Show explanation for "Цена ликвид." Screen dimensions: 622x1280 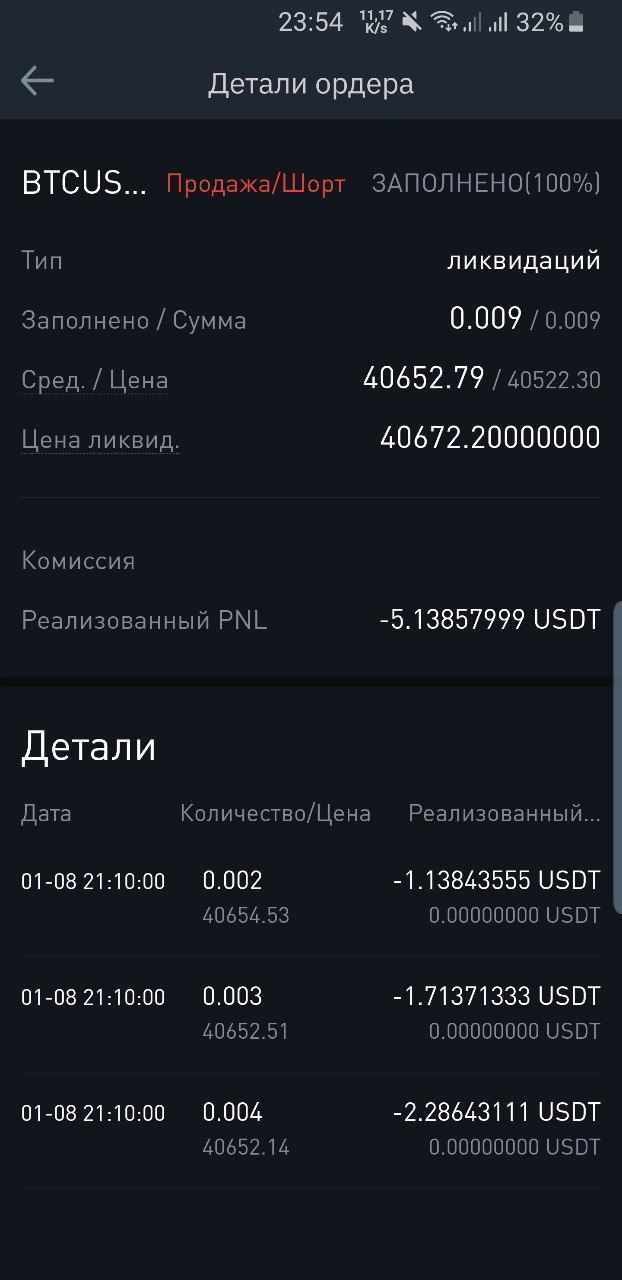tap(100, 439)
